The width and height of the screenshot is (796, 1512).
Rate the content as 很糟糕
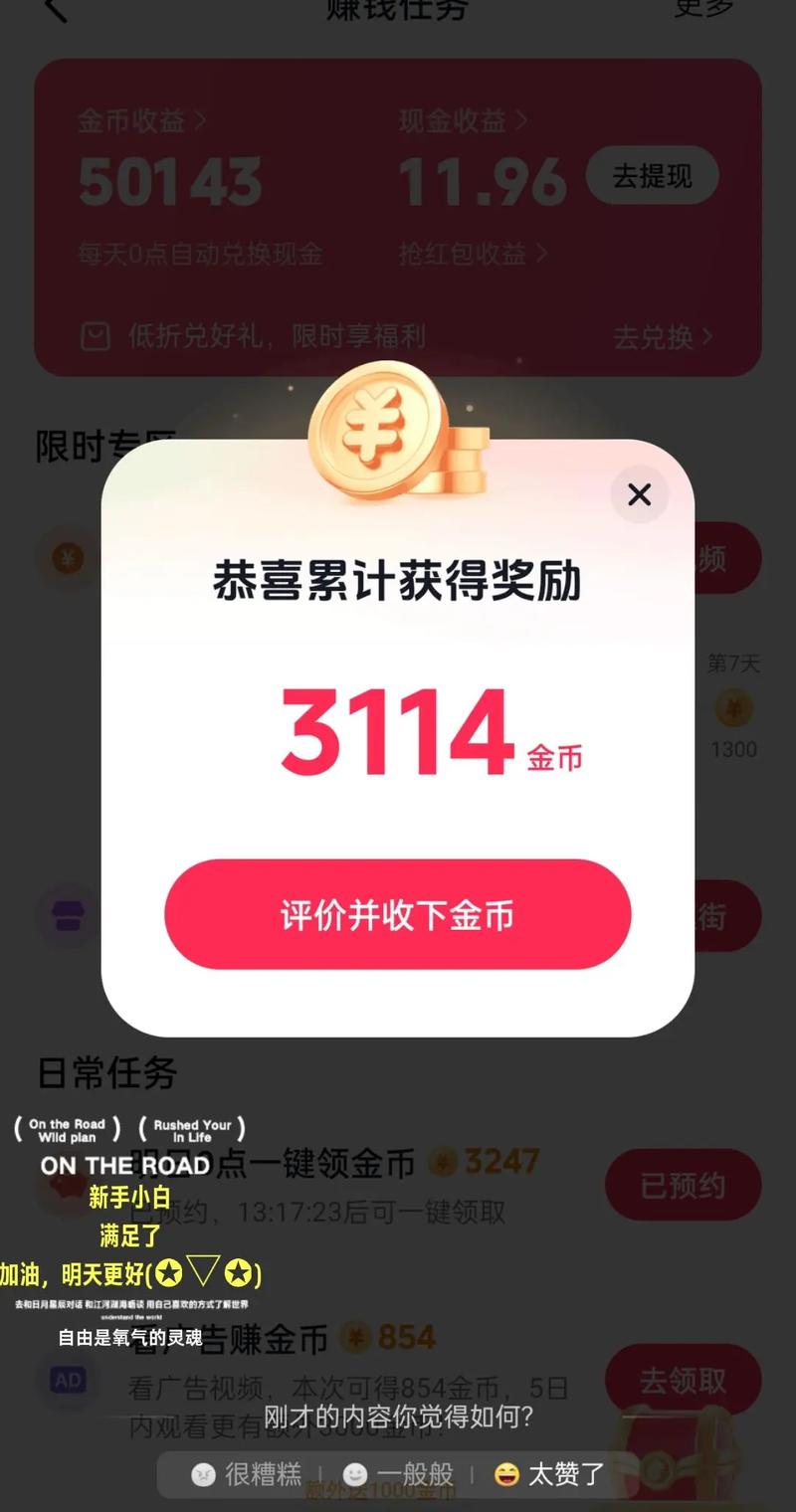pyautogui.click(x=247, y=1473)
